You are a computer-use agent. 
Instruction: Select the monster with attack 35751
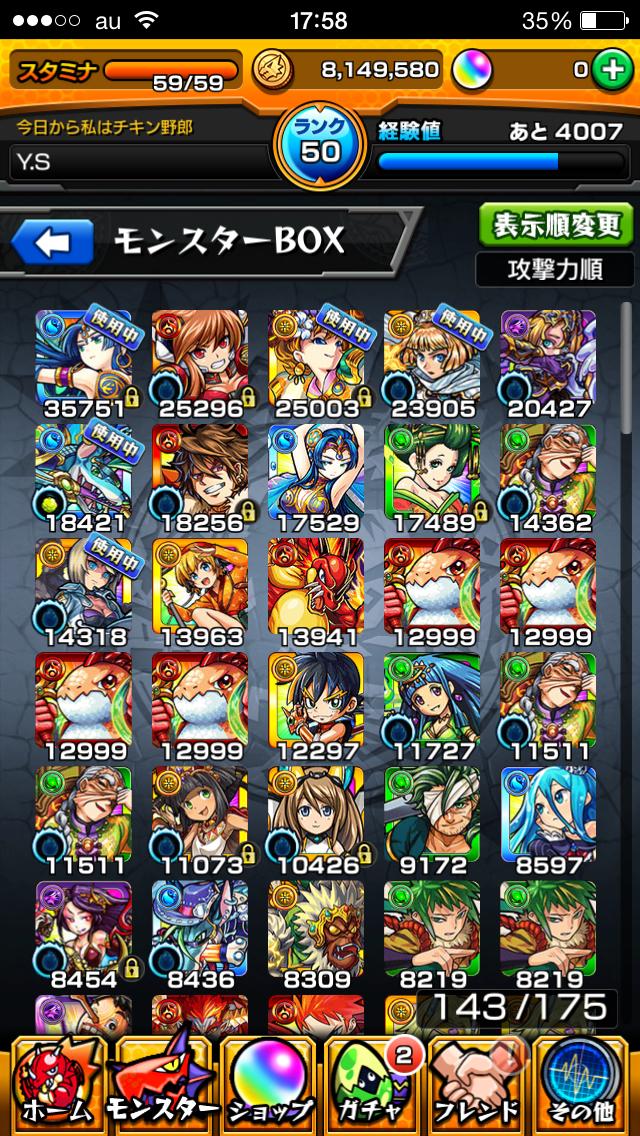(83, 357)
